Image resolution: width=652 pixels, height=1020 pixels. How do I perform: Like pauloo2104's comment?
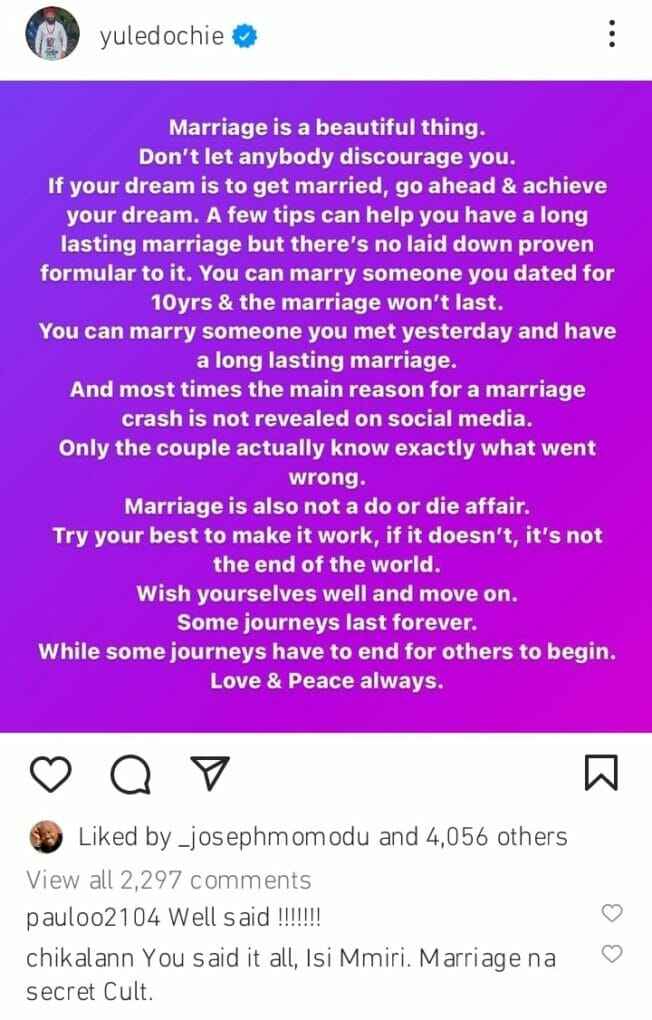[610, 913]
